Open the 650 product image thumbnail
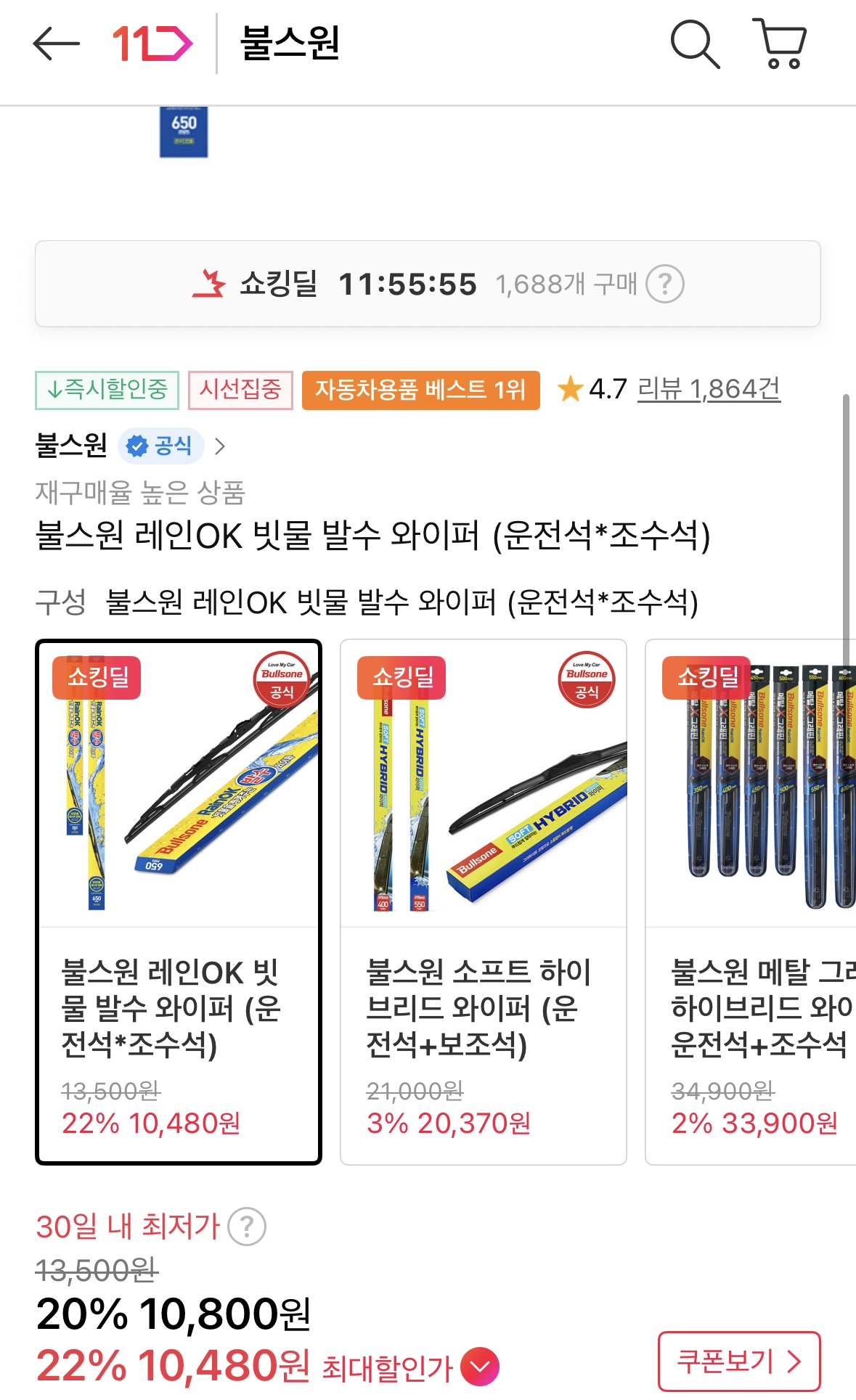Viewport: 856px width, 1400px height. click(x=184, y=131)
